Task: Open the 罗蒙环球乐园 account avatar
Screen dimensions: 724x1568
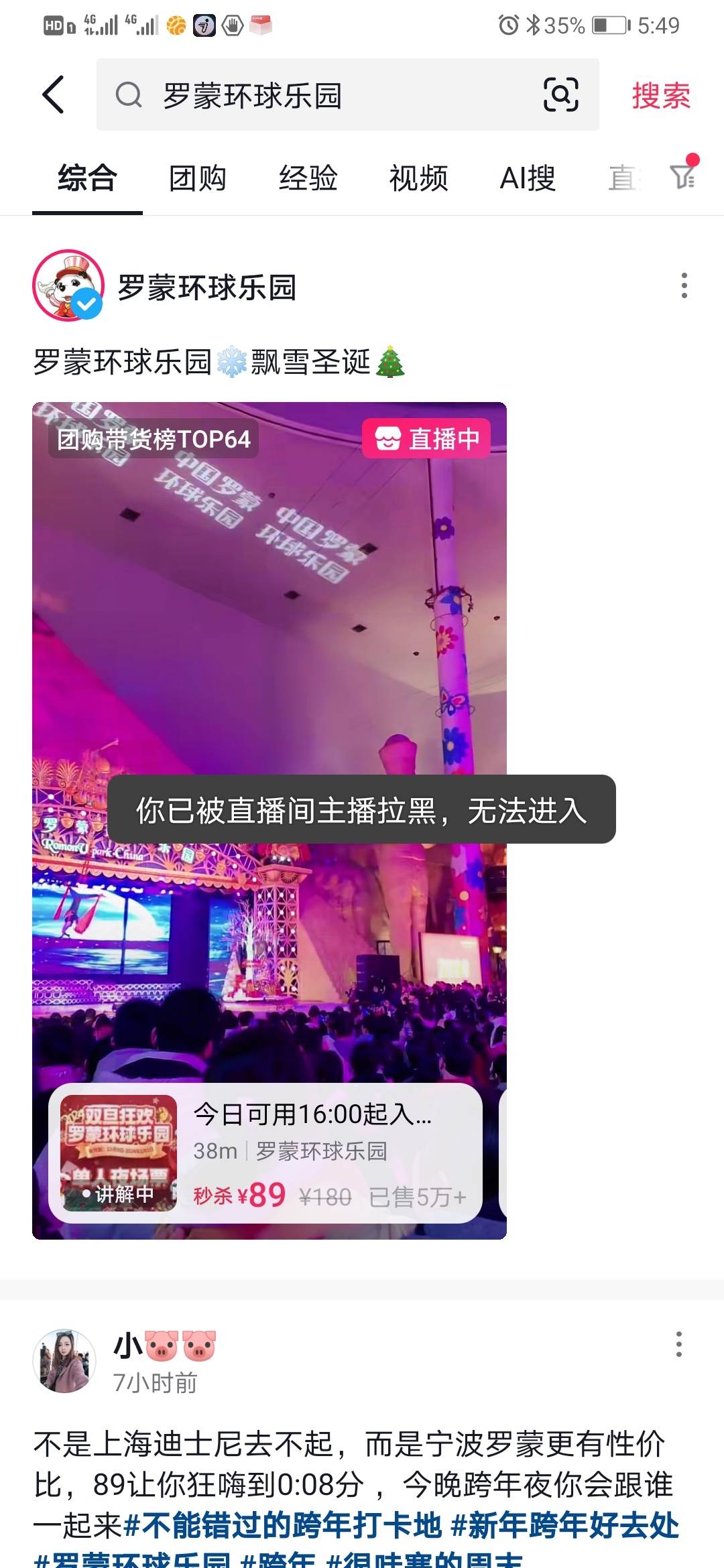Action: pos(68,286)
